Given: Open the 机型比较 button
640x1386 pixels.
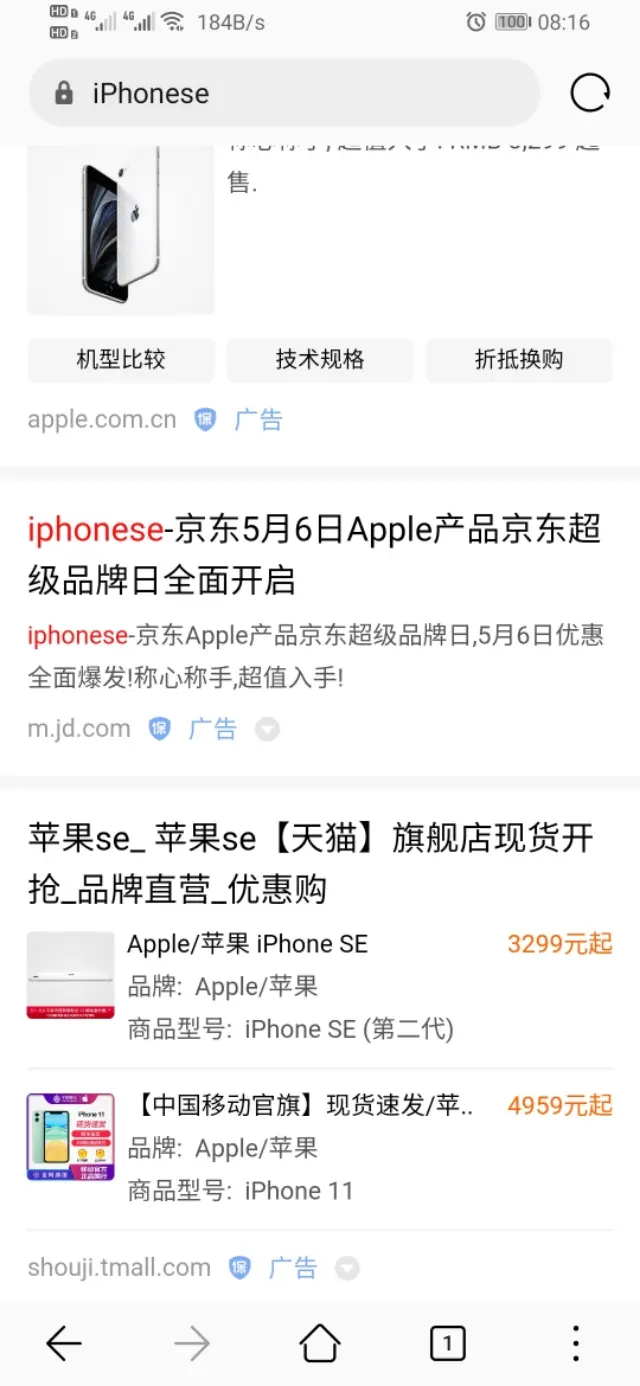Looking at the screenshot, I should click(x=121, y=360).
